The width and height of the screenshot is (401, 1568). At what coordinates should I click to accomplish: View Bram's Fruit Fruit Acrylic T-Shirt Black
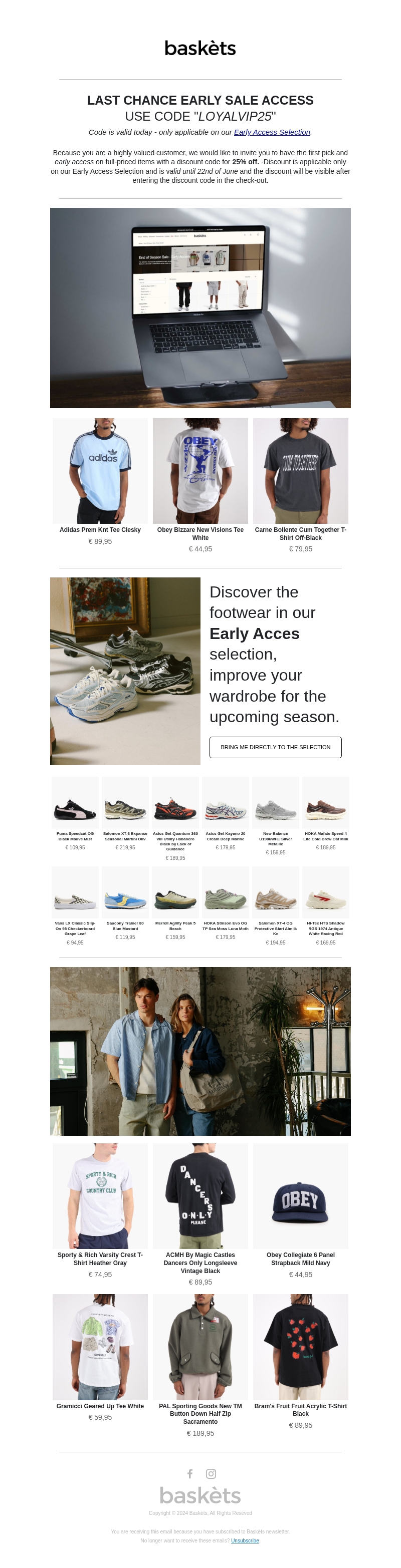pyautogui.click(x=300, y=1347)
